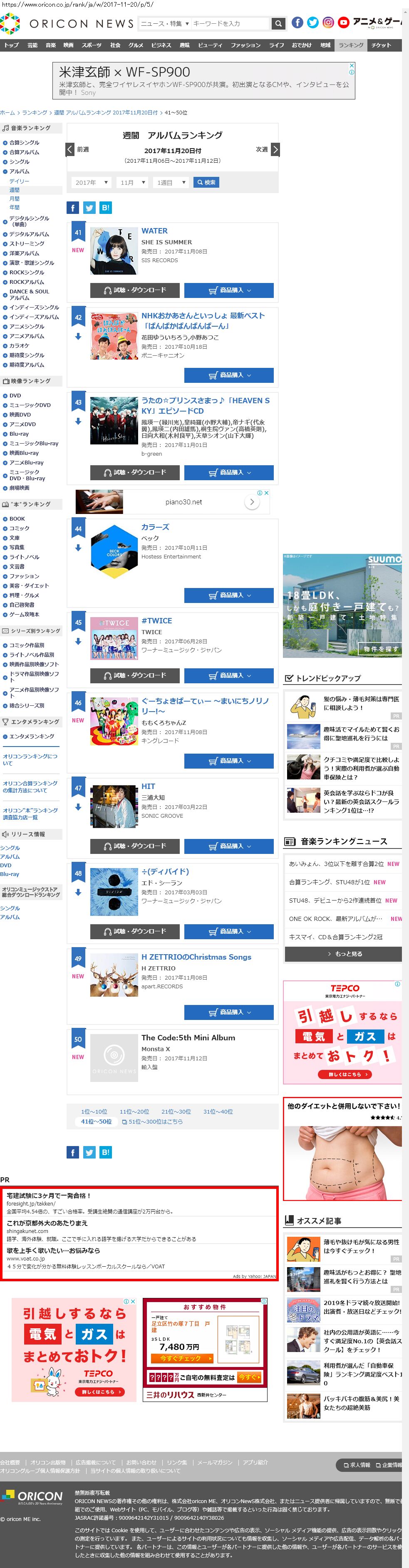Viewport: 409px width, 1568px height.
Task: Expand the 2017年 year dropdown
Action: [x=91, y=183]
